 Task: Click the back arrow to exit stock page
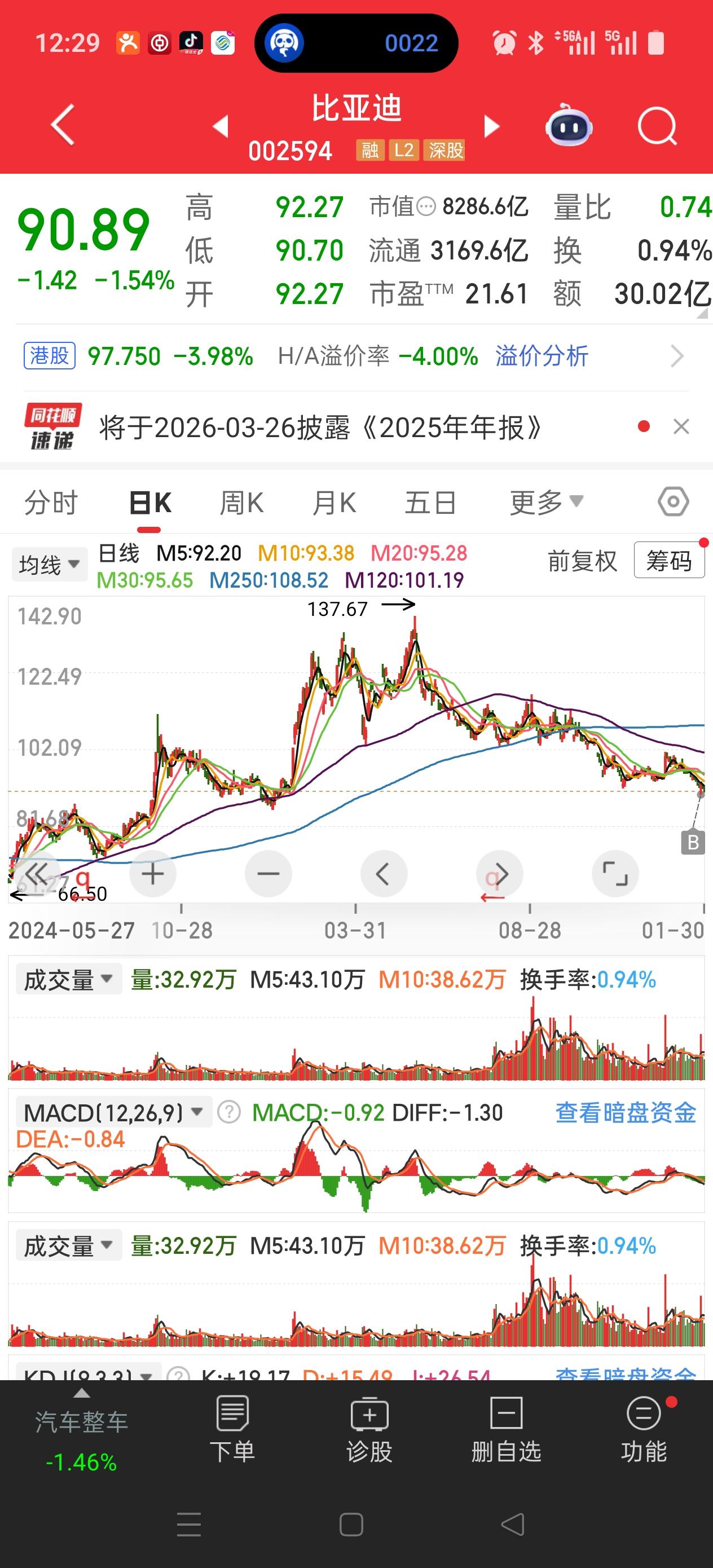61,124
